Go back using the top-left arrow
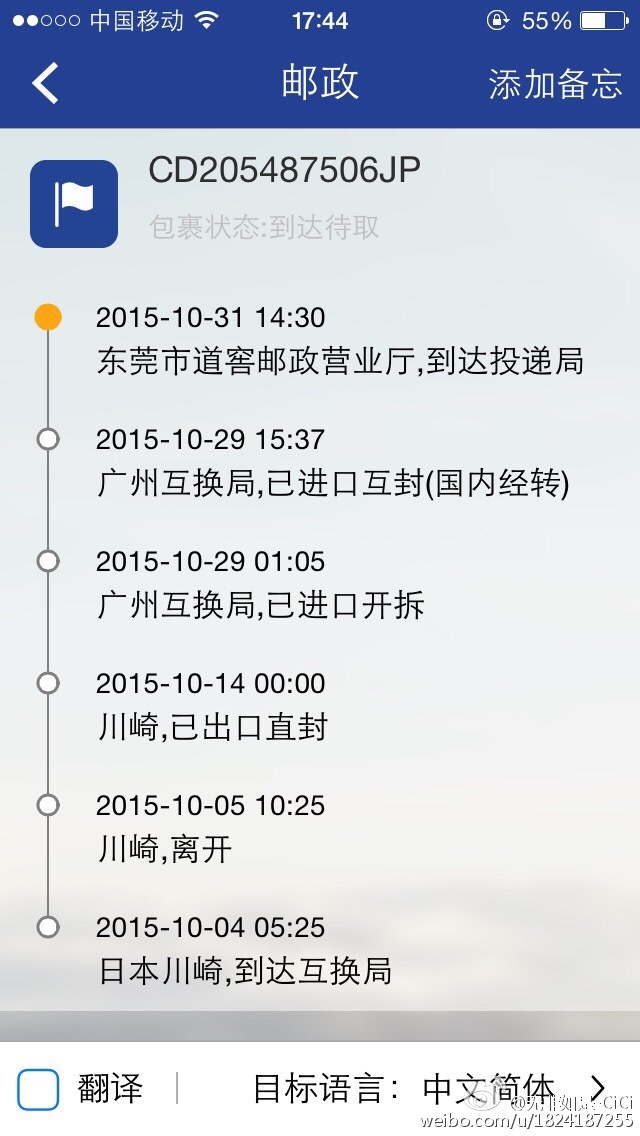 click(x=46, y=83)
